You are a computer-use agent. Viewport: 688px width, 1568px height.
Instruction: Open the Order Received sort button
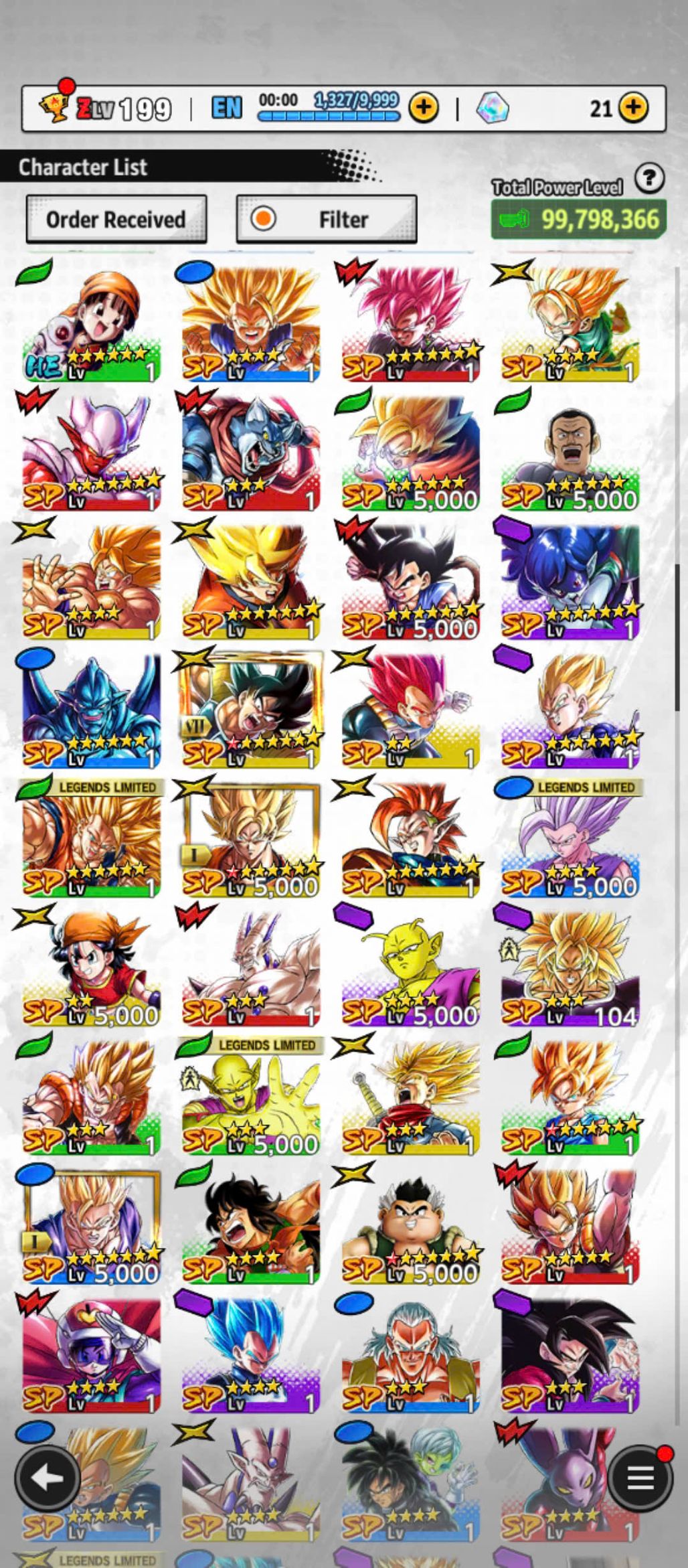[x=116, y=219]
